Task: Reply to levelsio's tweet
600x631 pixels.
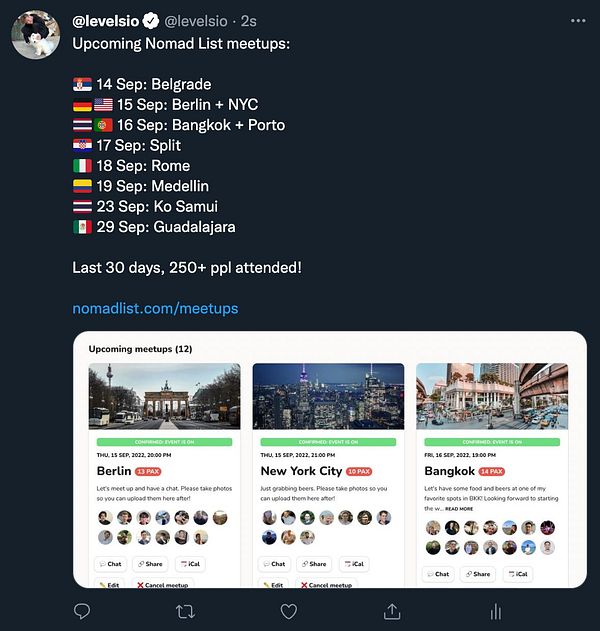Action: tap(83, 610)
